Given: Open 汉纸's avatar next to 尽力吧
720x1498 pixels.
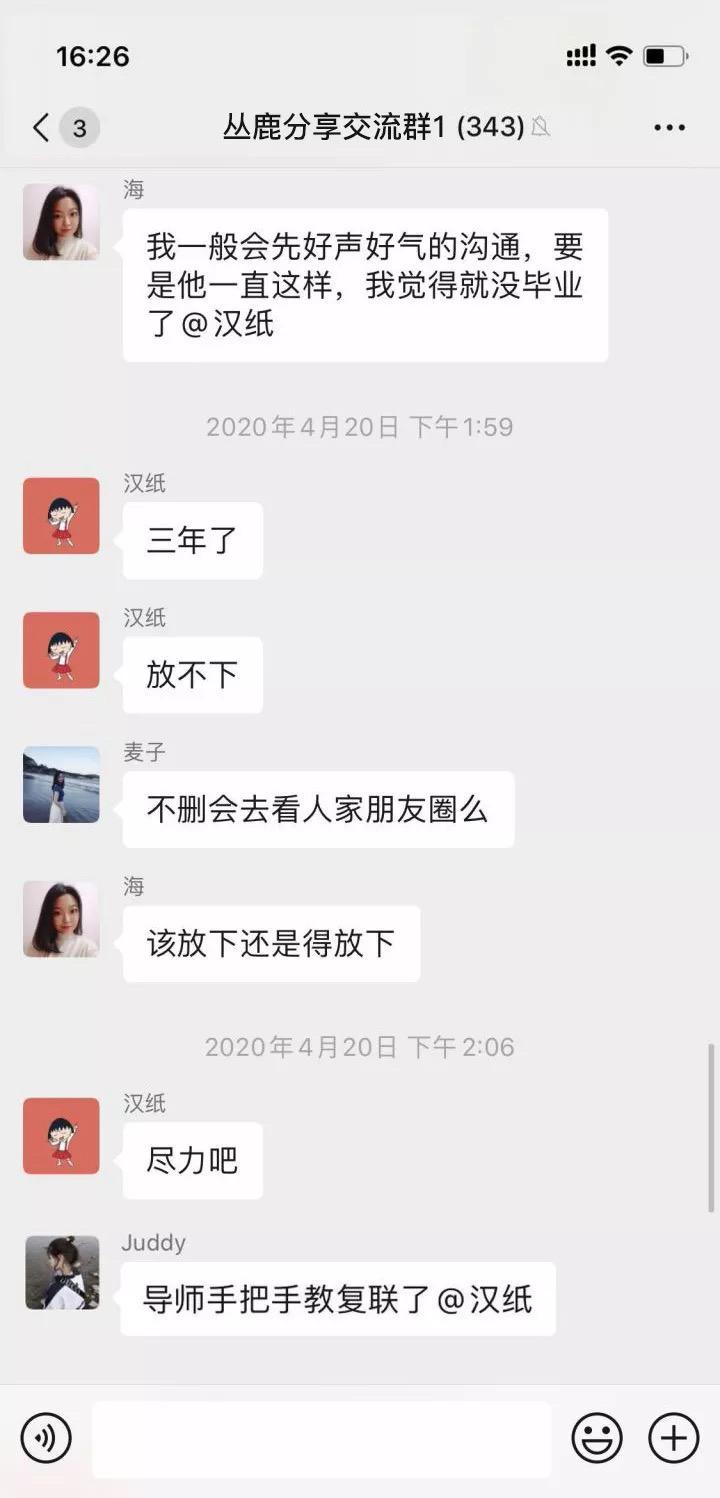Looking at the screenshot, I should coord(62,1136).
